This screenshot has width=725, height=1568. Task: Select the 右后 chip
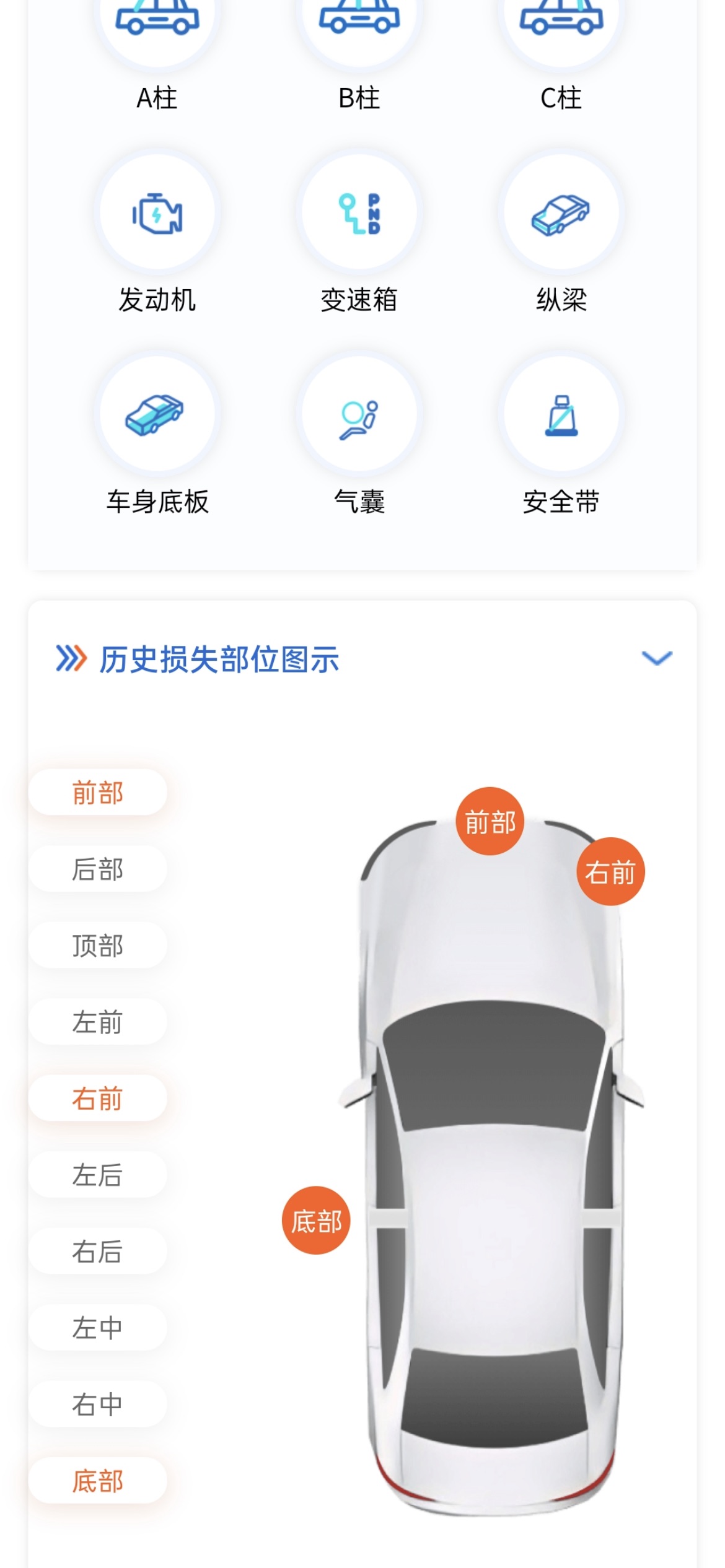(98, 1252)
